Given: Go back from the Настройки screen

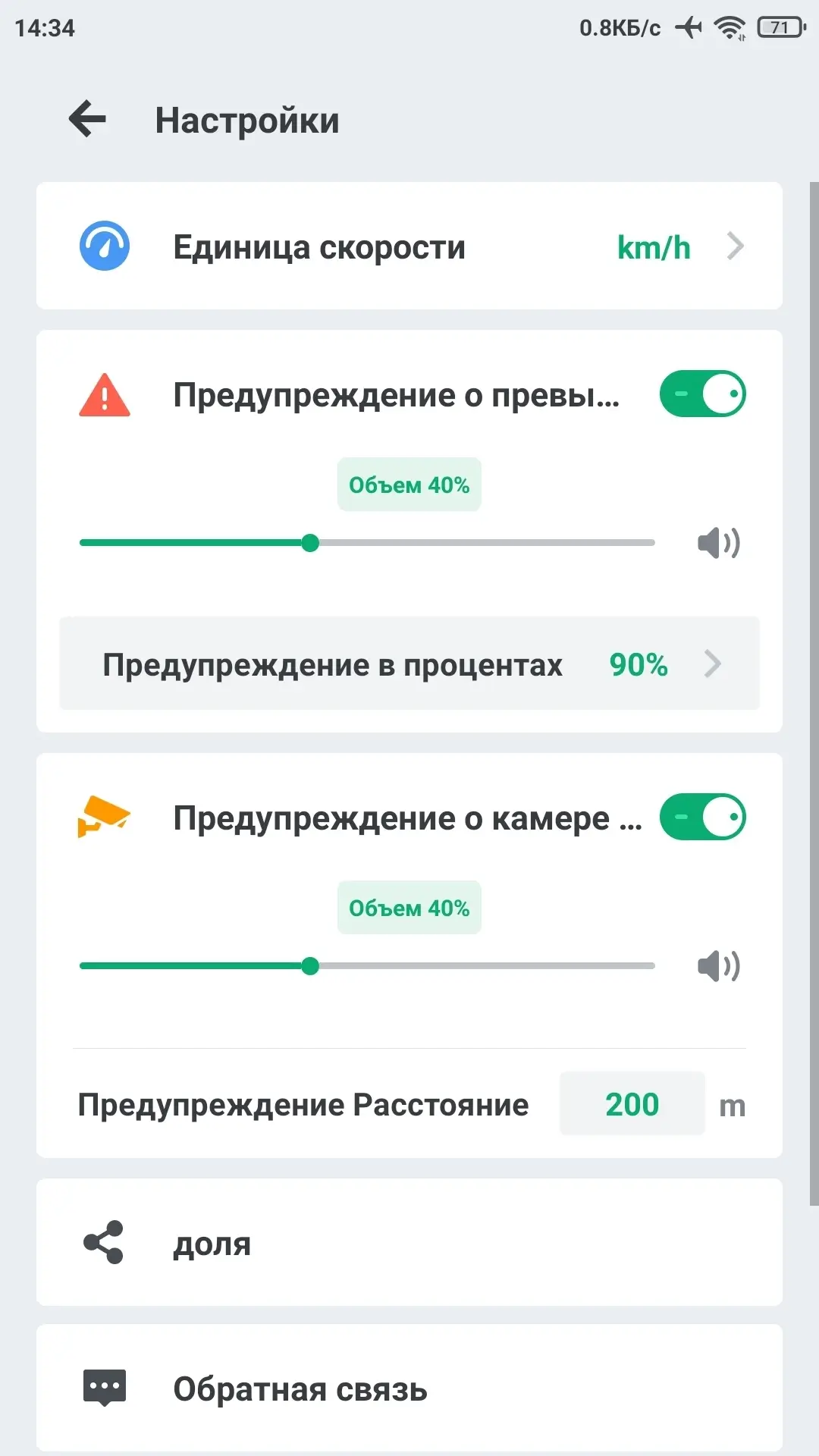Looking at the screenshot, I should 88,120.
